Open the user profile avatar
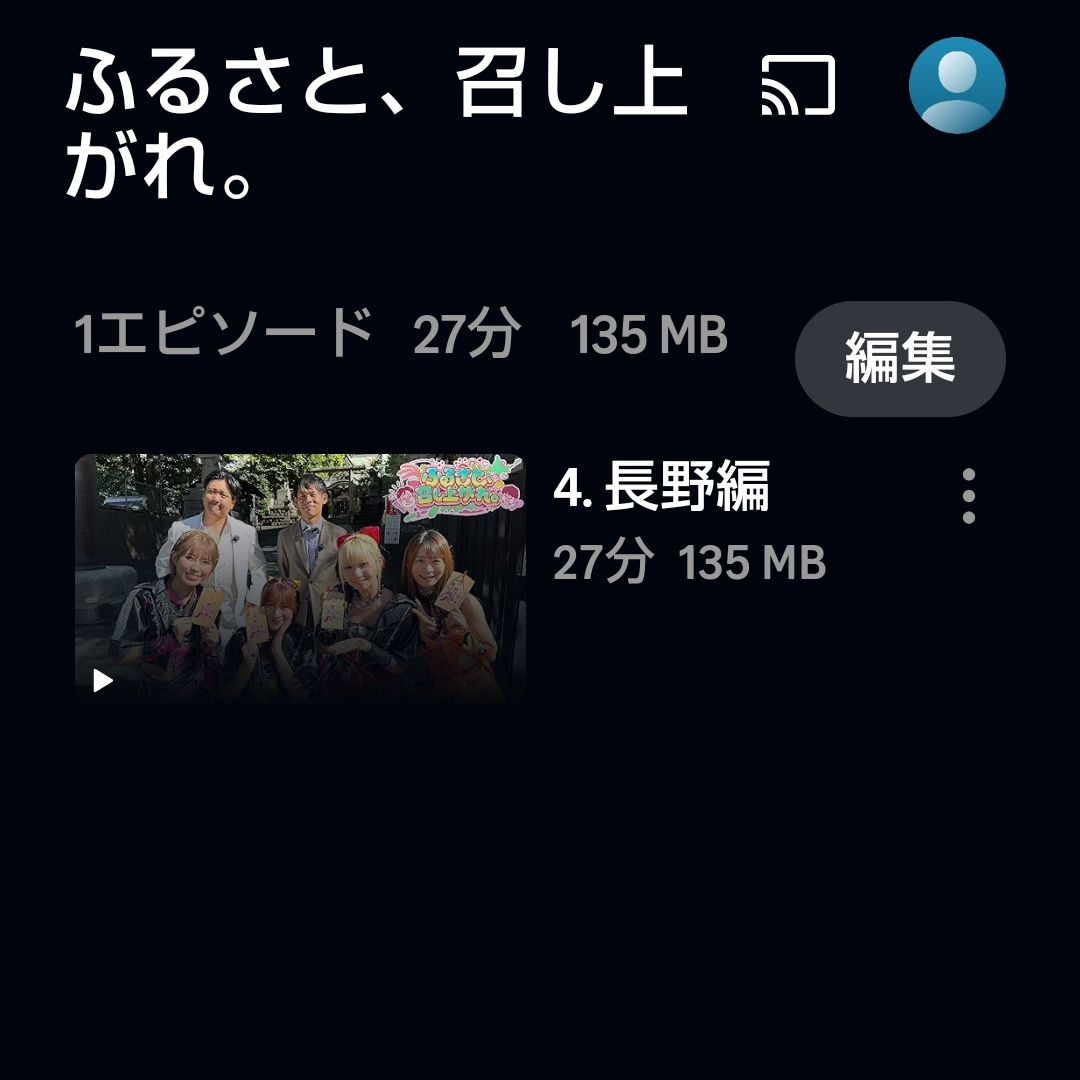 [956, 85]
